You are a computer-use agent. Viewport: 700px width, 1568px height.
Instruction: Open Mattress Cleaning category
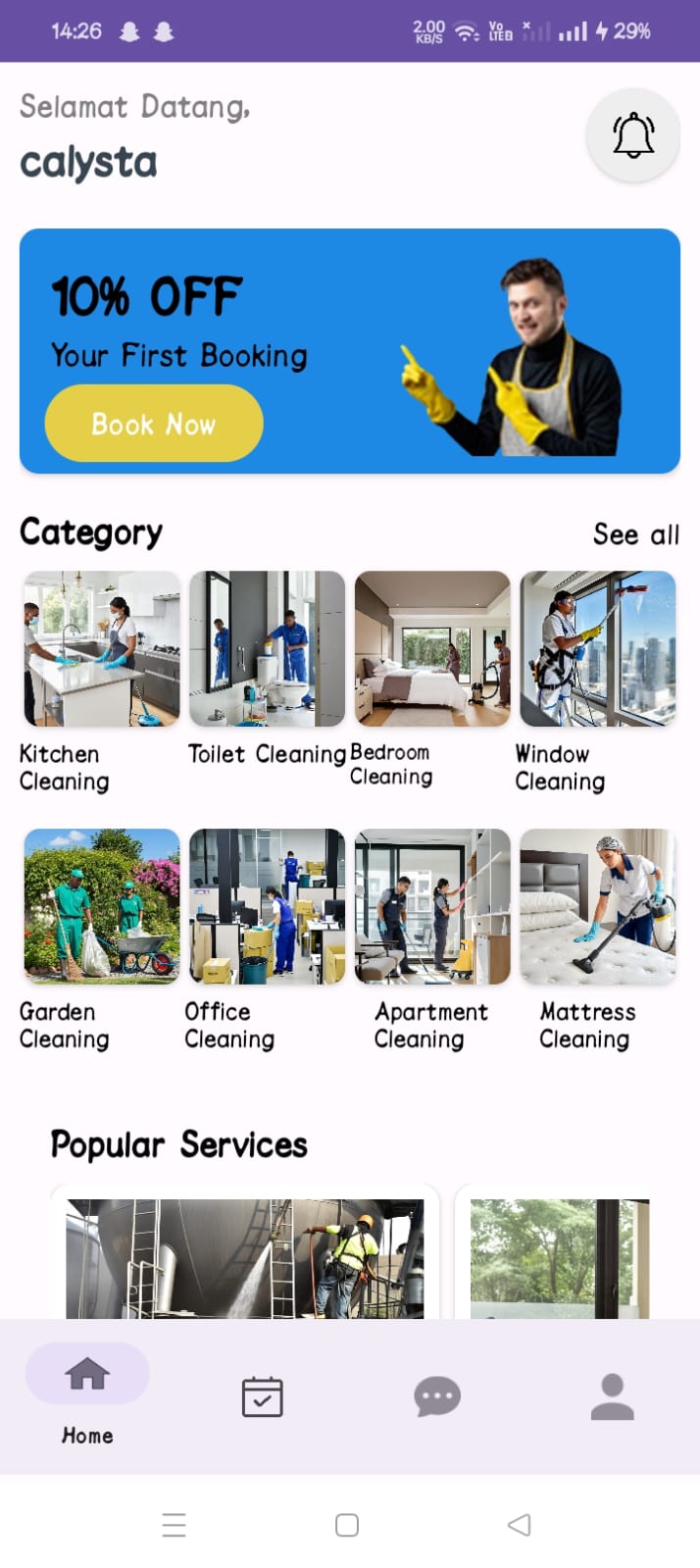[597, 906]
